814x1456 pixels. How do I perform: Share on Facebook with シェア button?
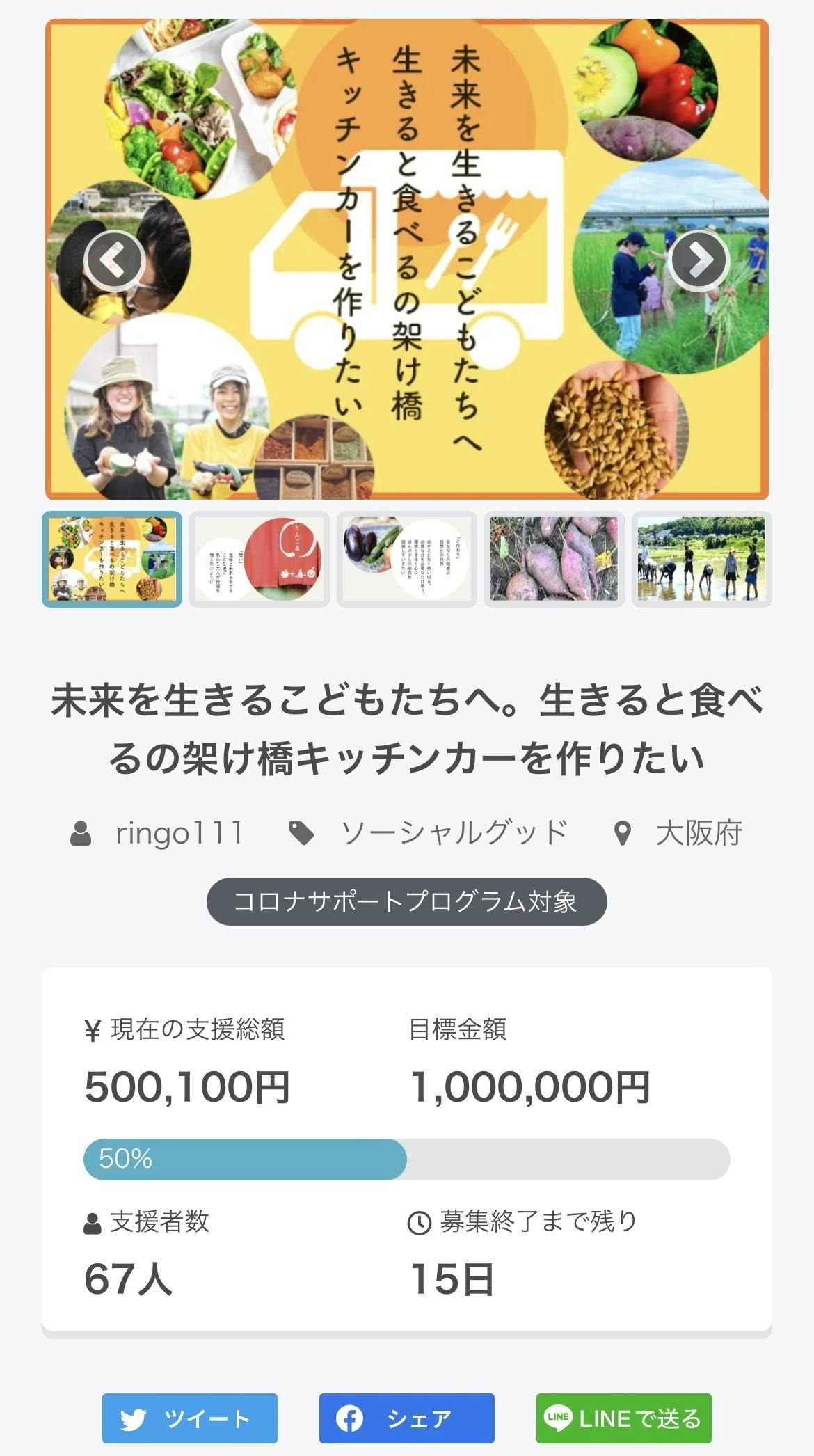click(406, 1418)
